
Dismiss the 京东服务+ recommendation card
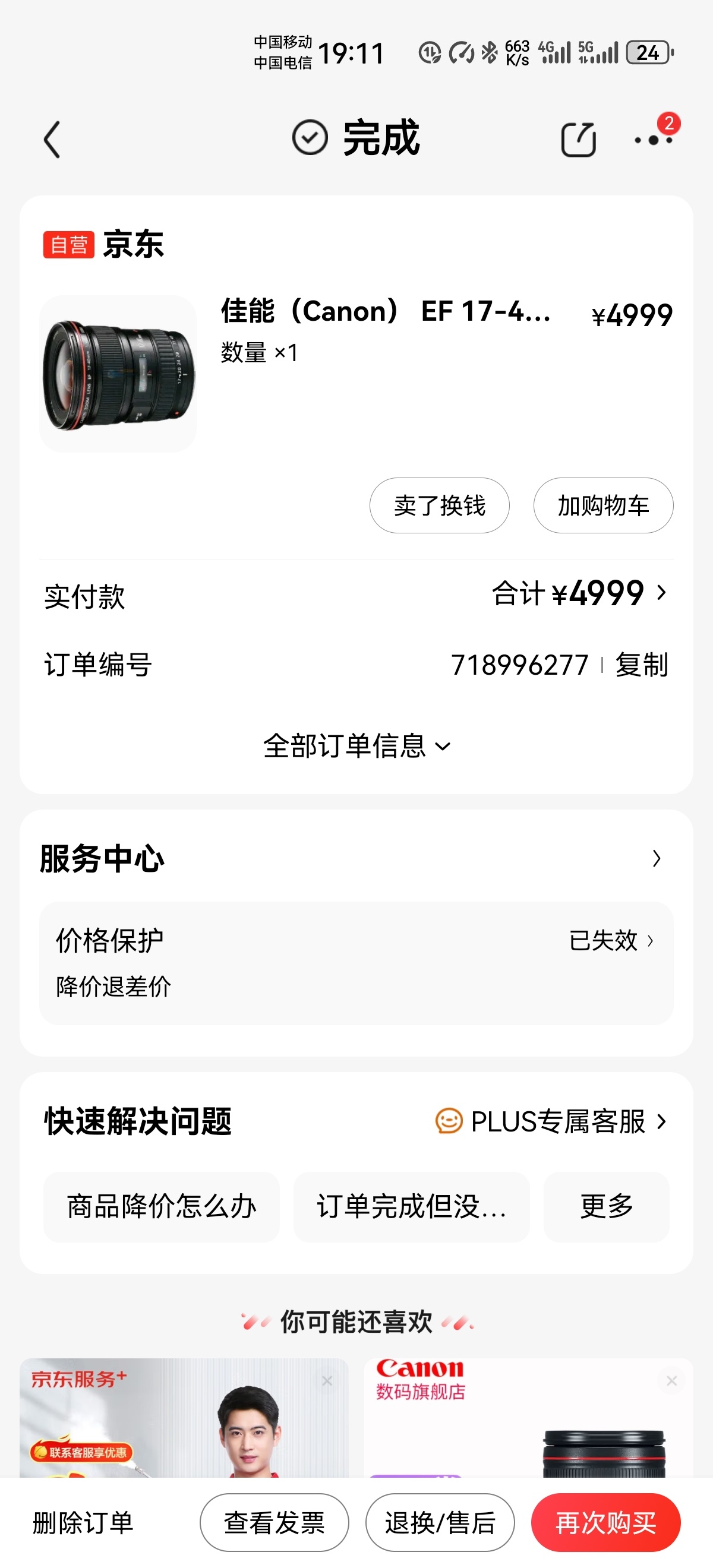tap(327, 1381)
